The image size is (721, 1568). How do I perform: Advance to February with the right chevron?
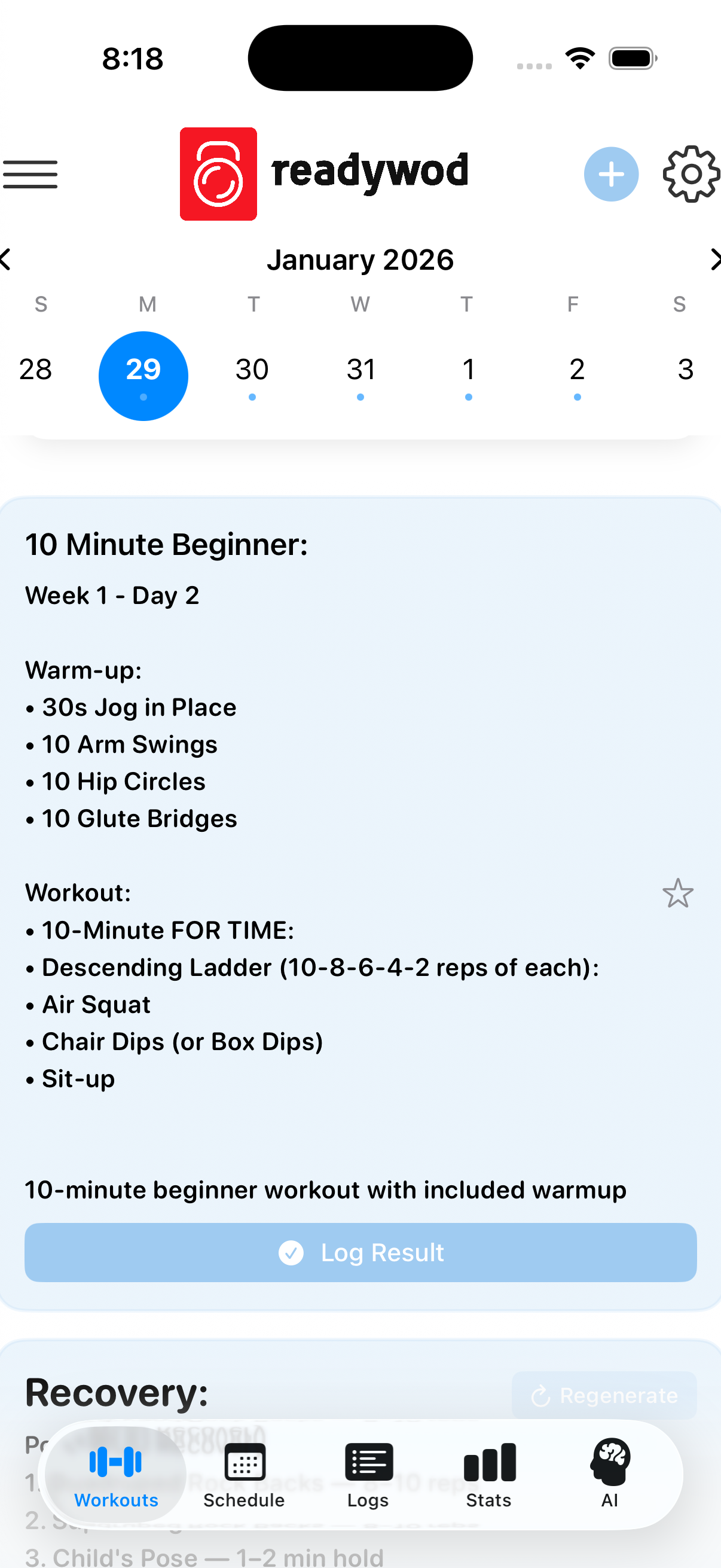716,259
